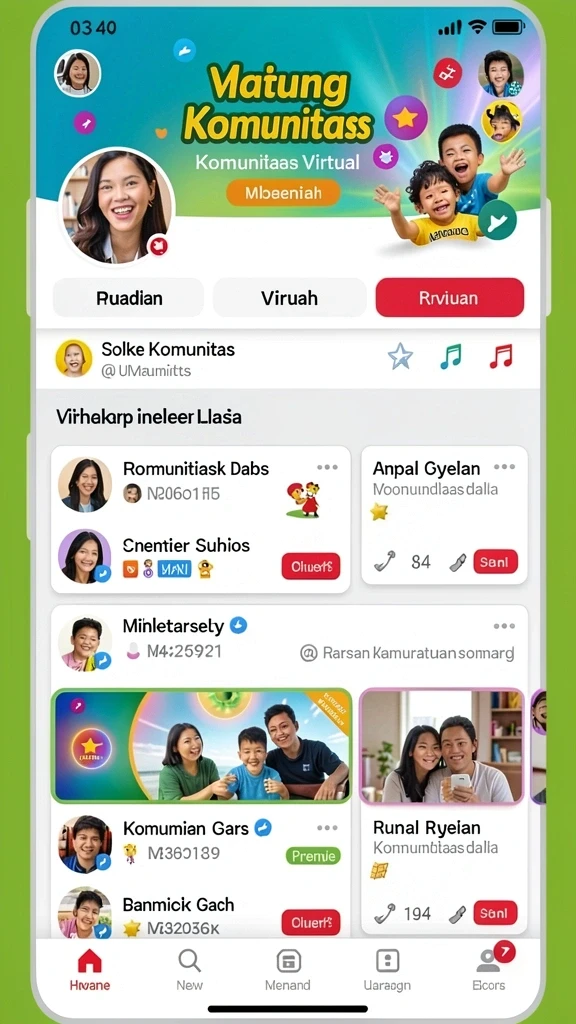Open the New search tab

pyautogui.click(x=189, y=970)
